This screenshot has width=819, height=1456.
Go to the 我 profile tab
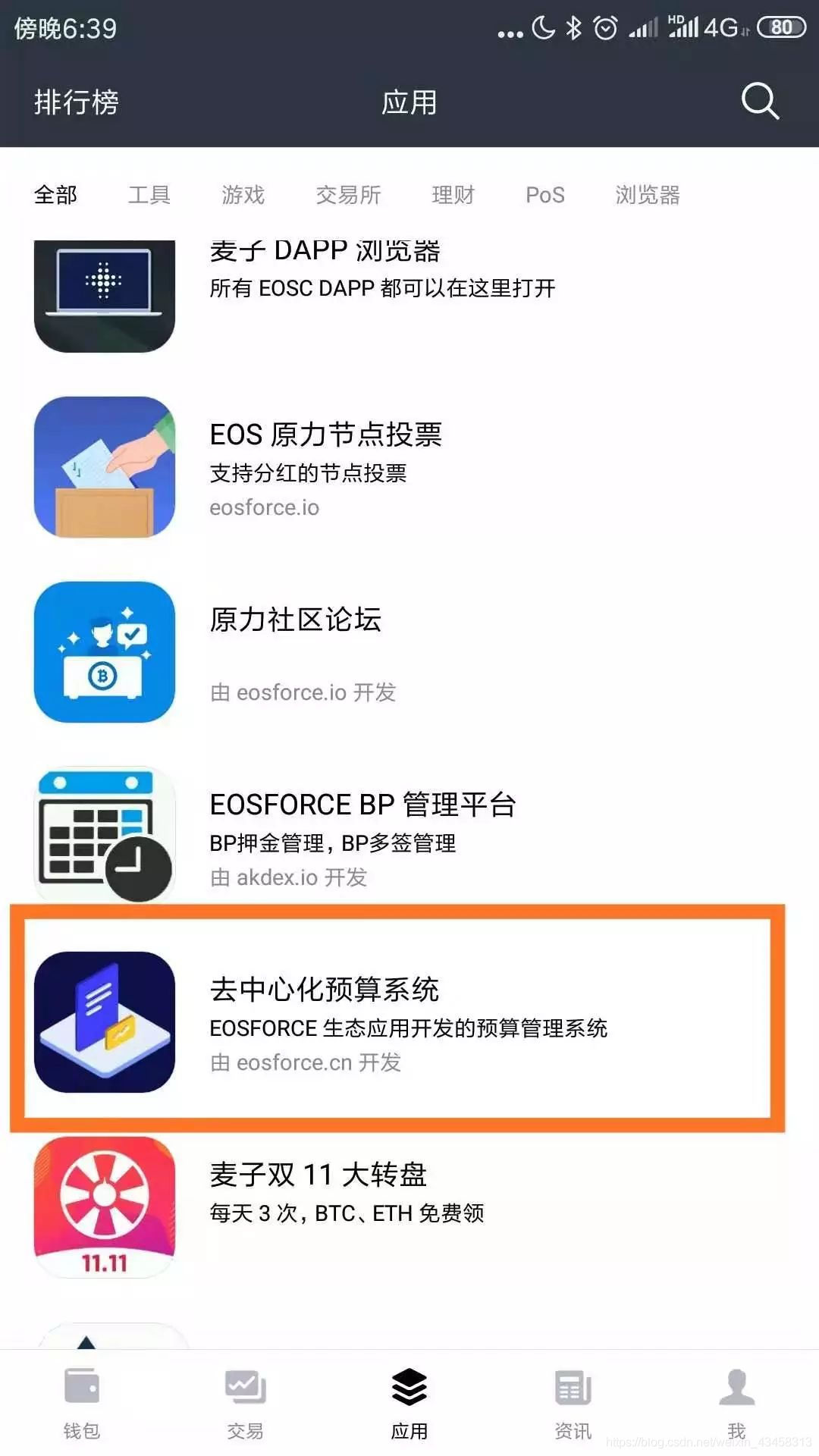coord(736,1403)
